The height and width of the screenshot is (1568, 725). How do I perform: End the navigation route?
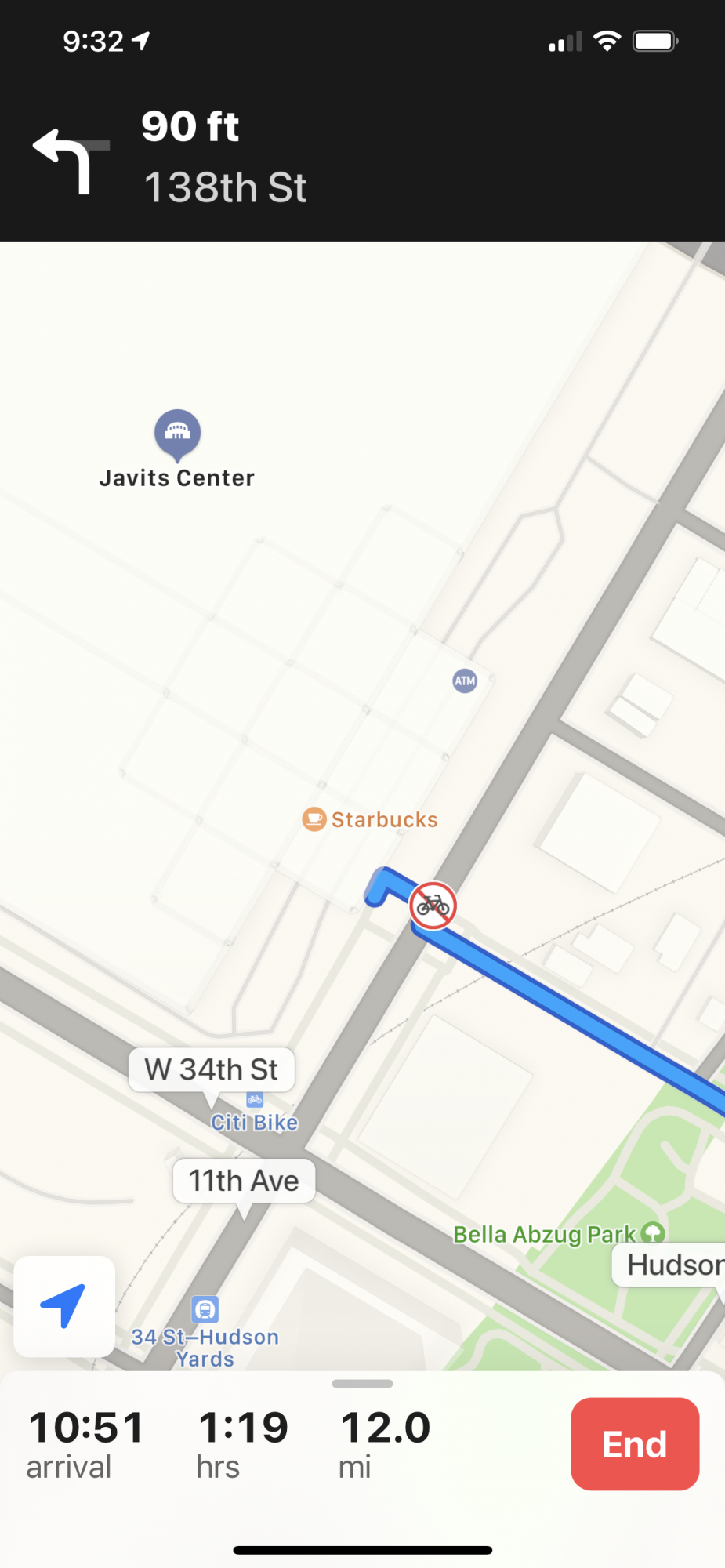[634, 1443]
